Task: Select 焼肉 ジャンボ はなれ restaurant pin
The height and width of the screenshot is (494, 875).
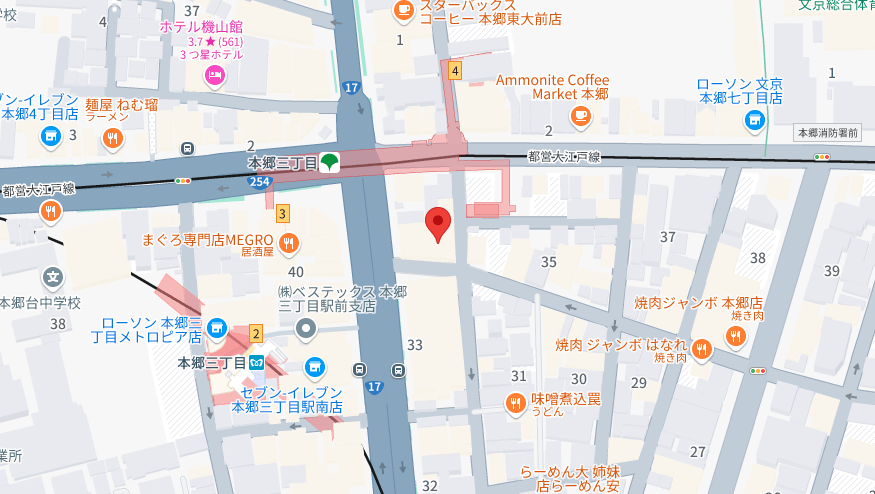Action: [703, 349]
